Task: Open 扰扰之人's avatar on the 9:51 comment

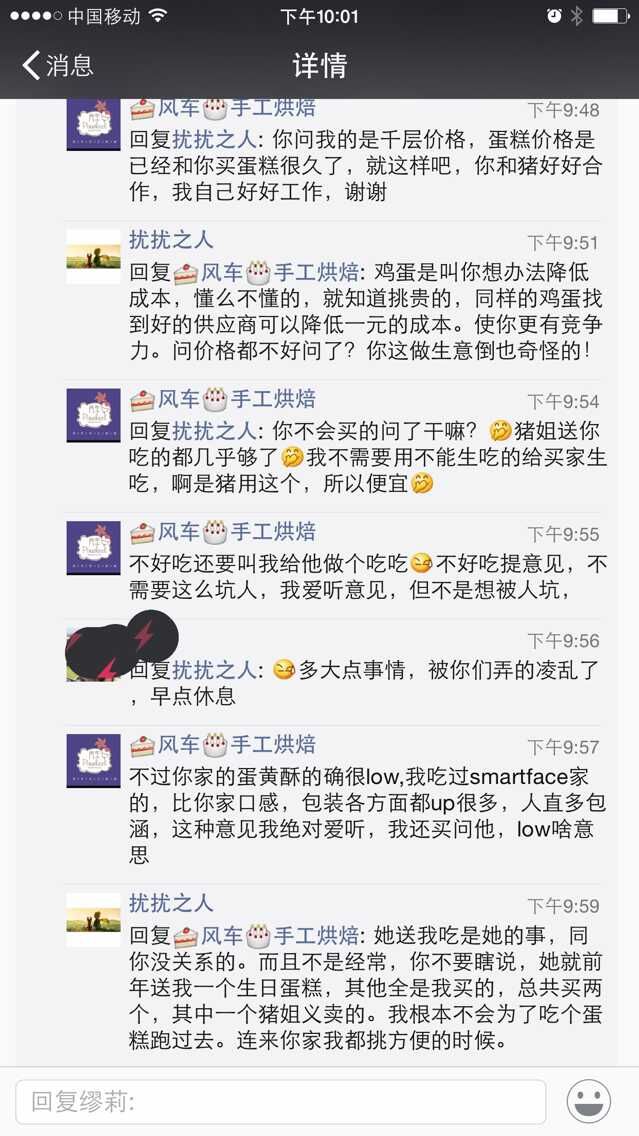Action: [x=93, y=256]
